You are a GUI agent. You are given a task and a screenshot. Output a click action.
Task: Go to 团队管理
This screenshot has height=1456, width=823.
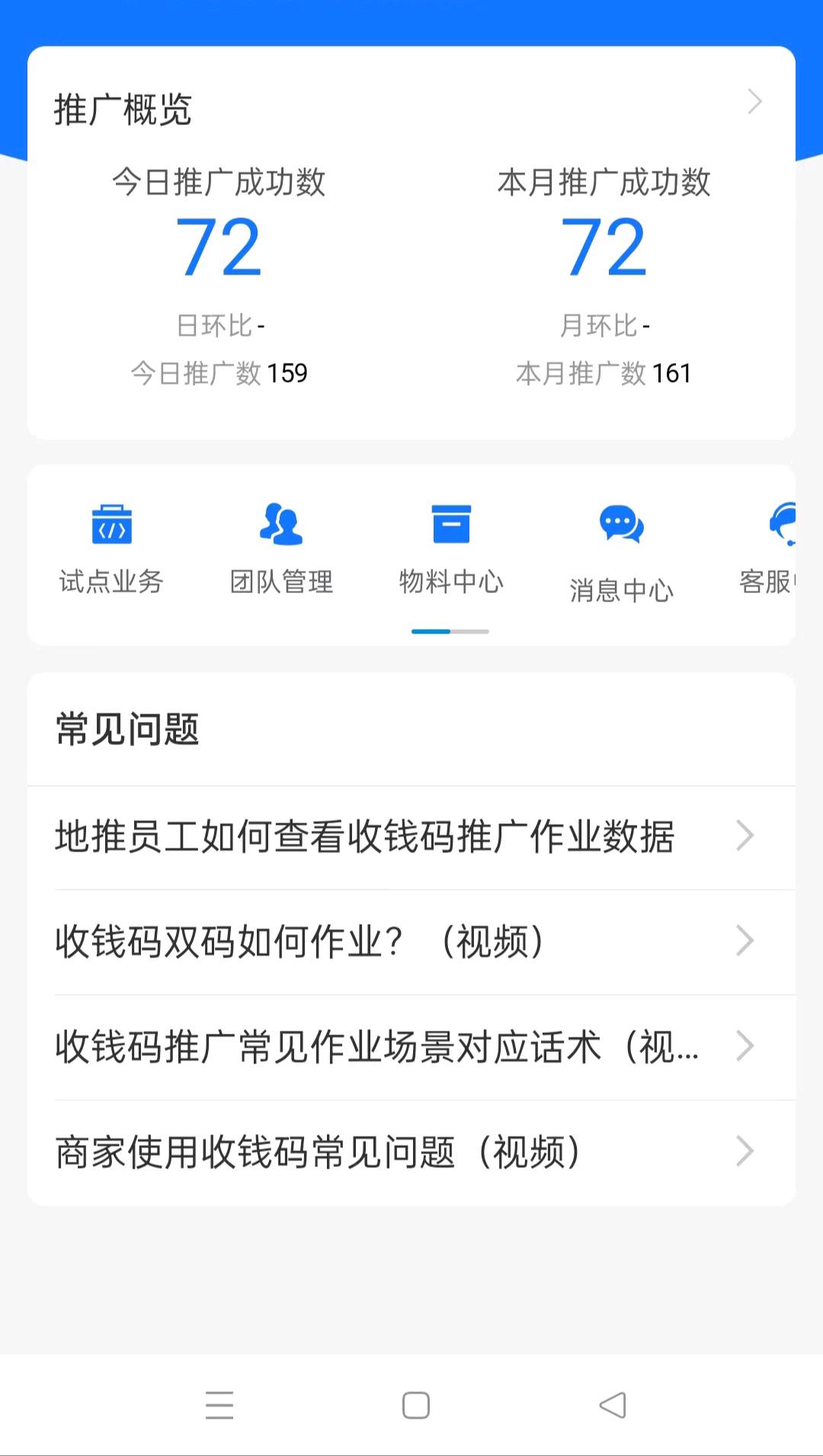tap(281, 547)
